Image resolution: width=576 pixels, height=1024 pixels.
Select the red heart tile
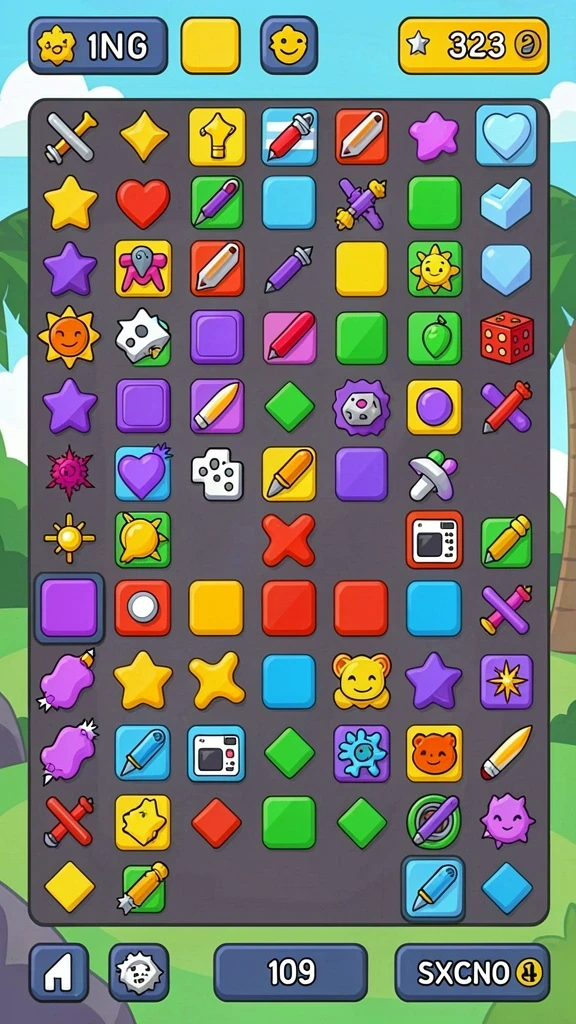[x=143, y=202]
